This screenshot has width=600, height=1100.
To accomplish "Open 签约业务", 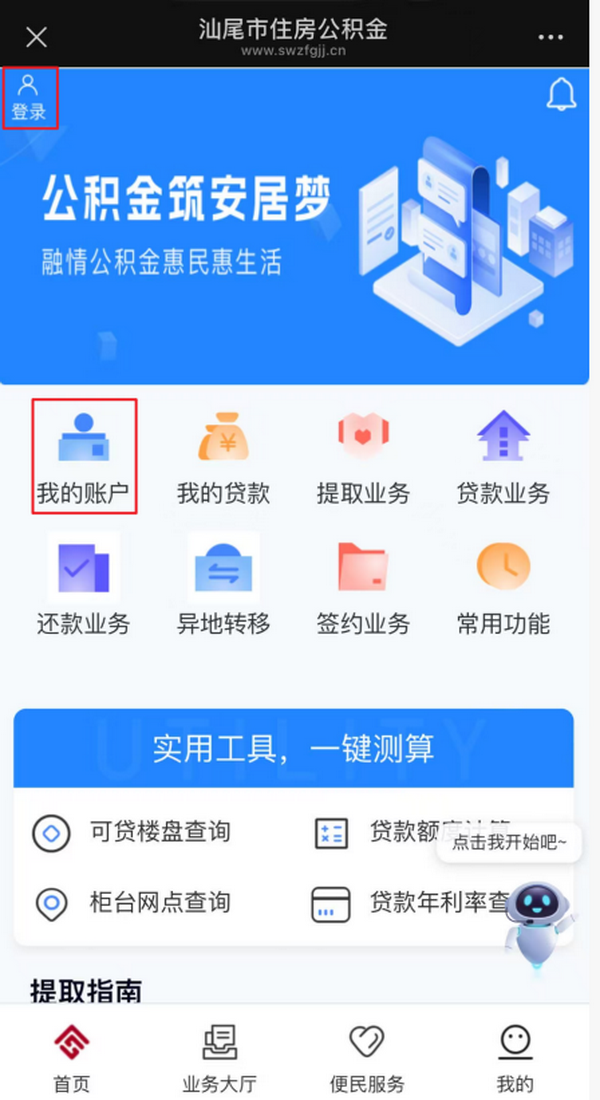I will (x=363, y=586).
